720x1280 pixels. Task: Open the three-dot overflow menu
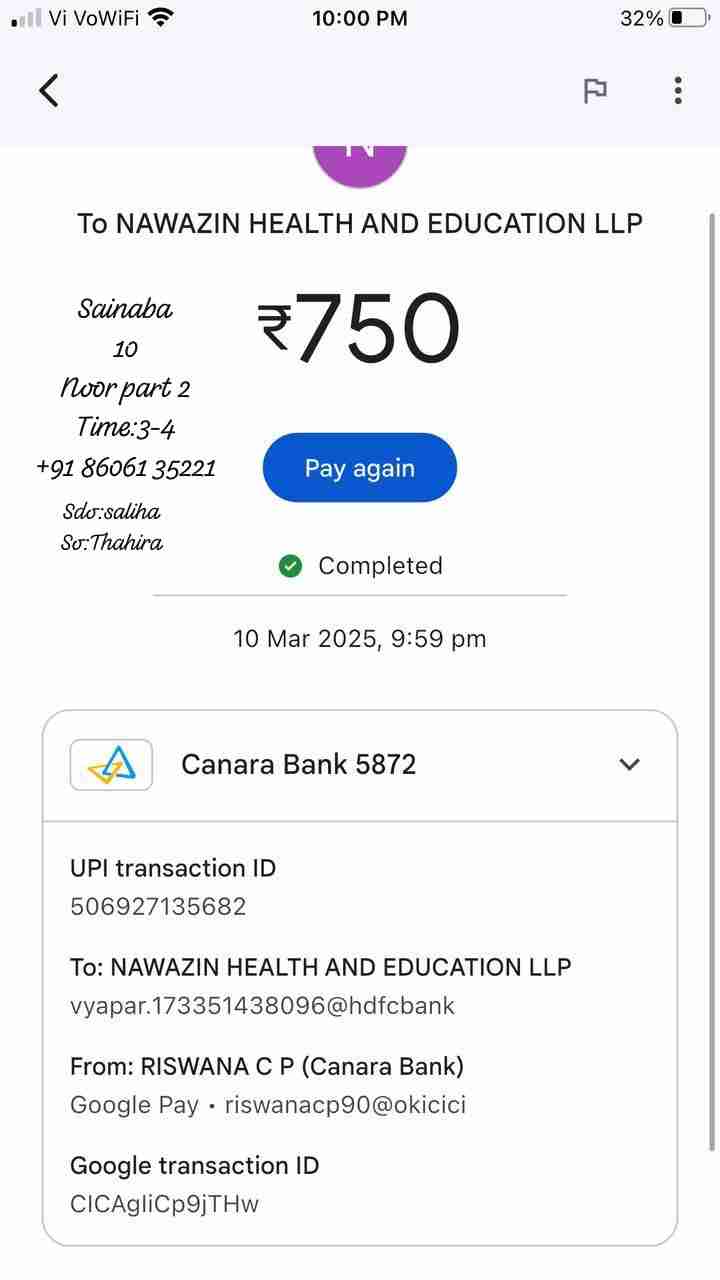pos(678,90)
